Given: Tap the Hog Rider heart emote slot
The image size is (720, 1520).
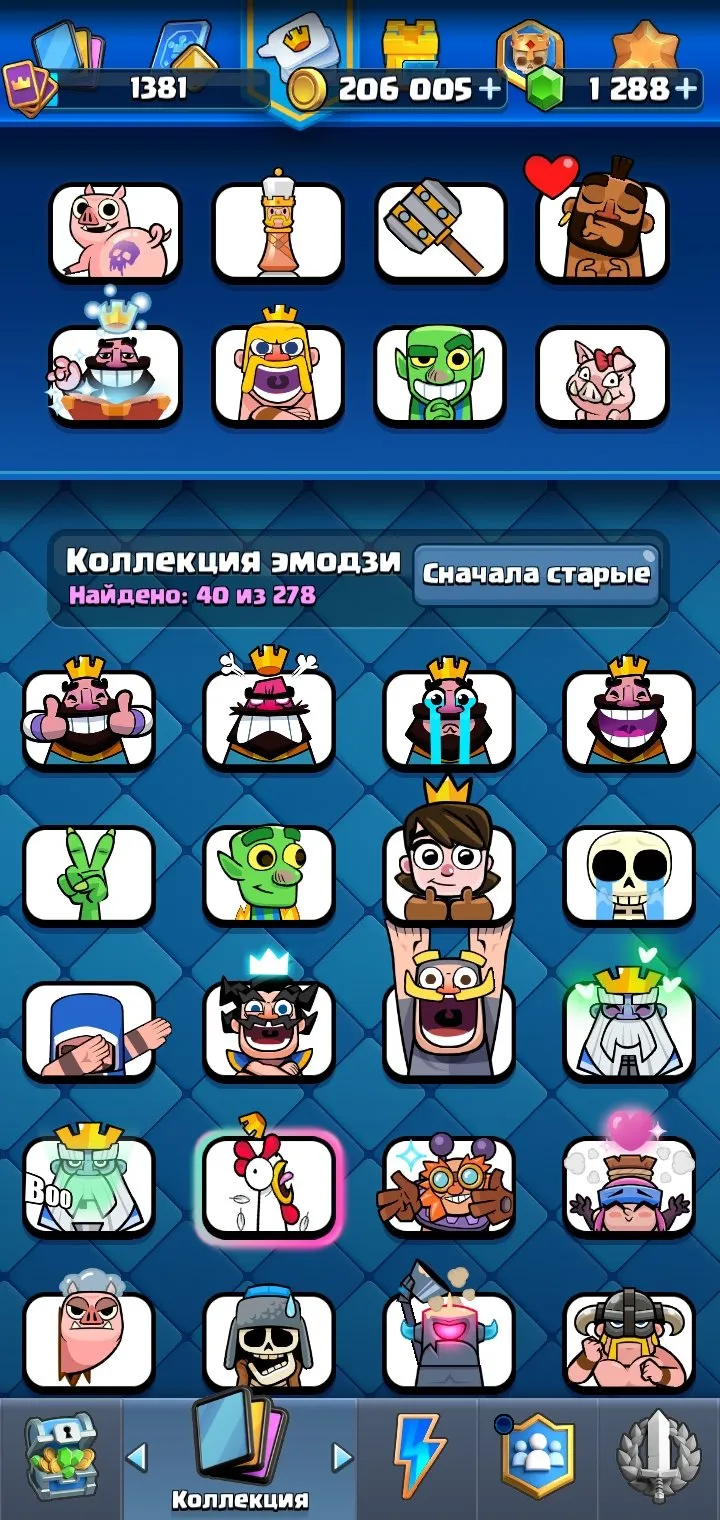Looking at the screenshot, I should [x=603, y=225].
